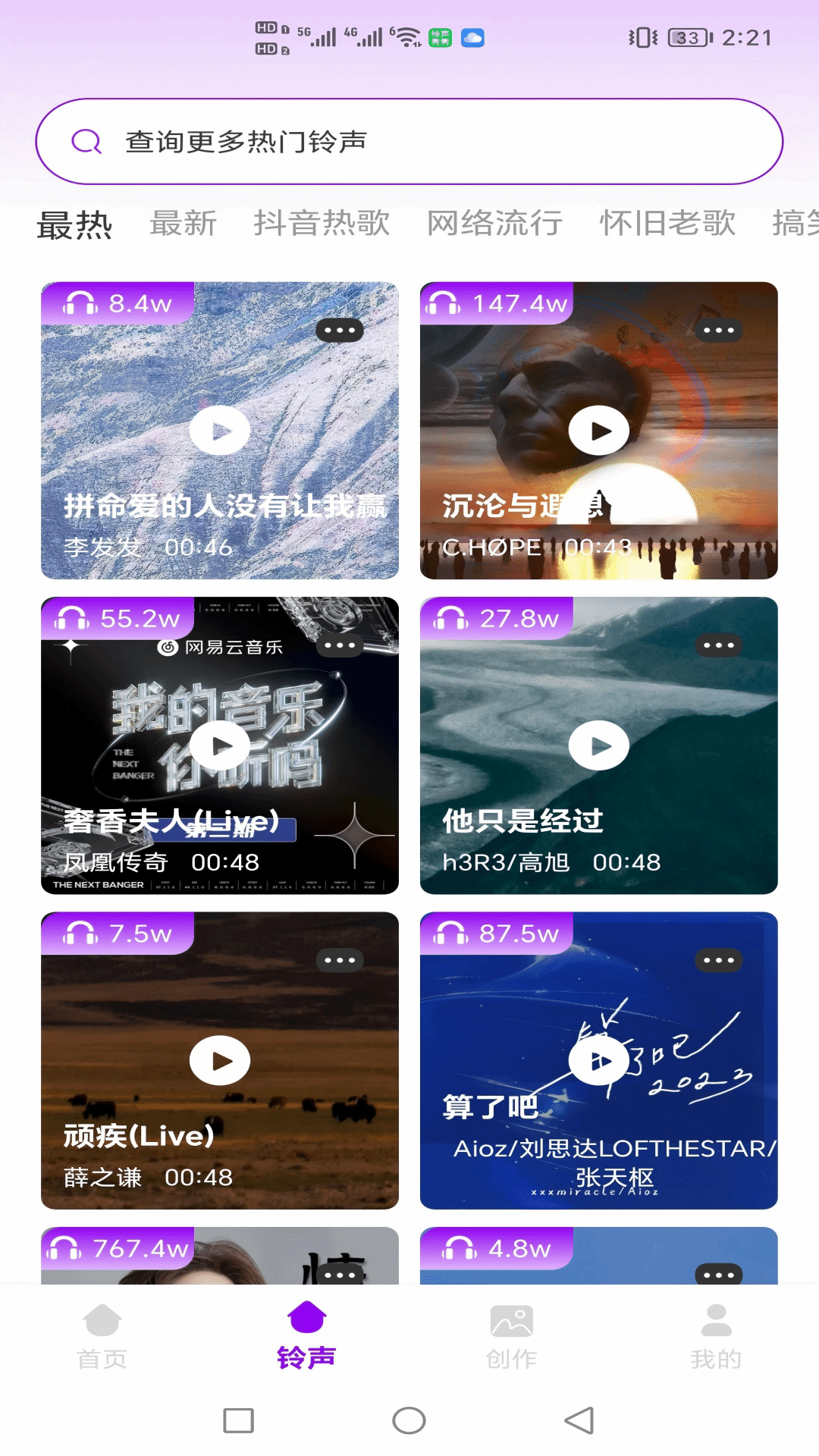Switch to the 最新 tab

click(184, 223)
